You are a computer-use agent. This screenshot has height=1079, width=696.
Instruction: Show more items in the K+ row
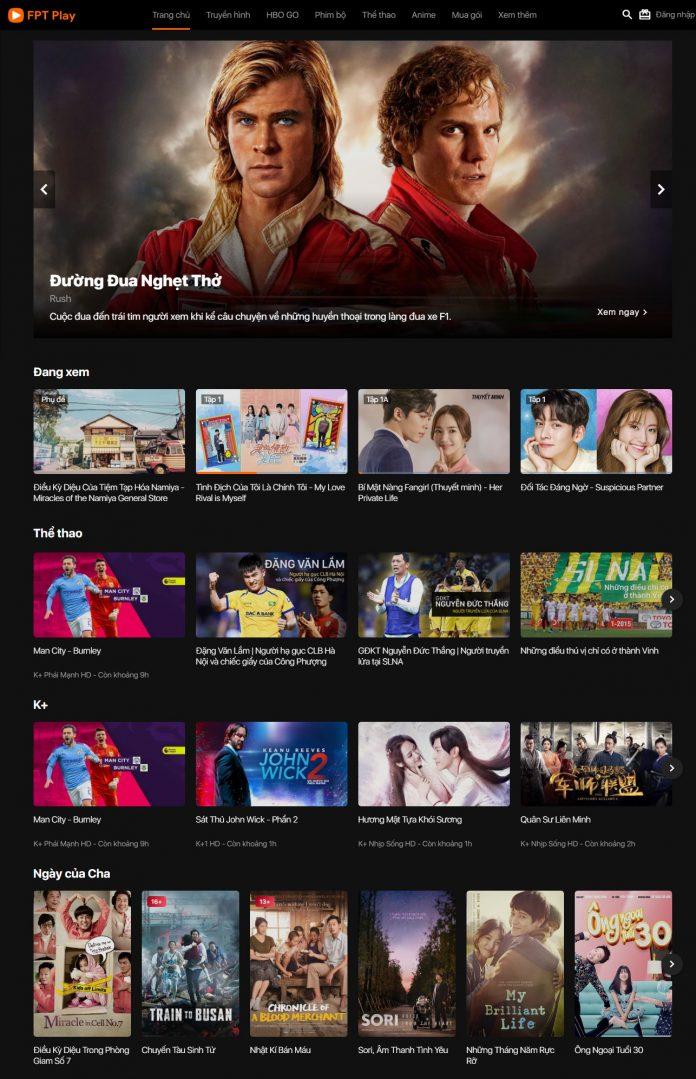(672, 768)
